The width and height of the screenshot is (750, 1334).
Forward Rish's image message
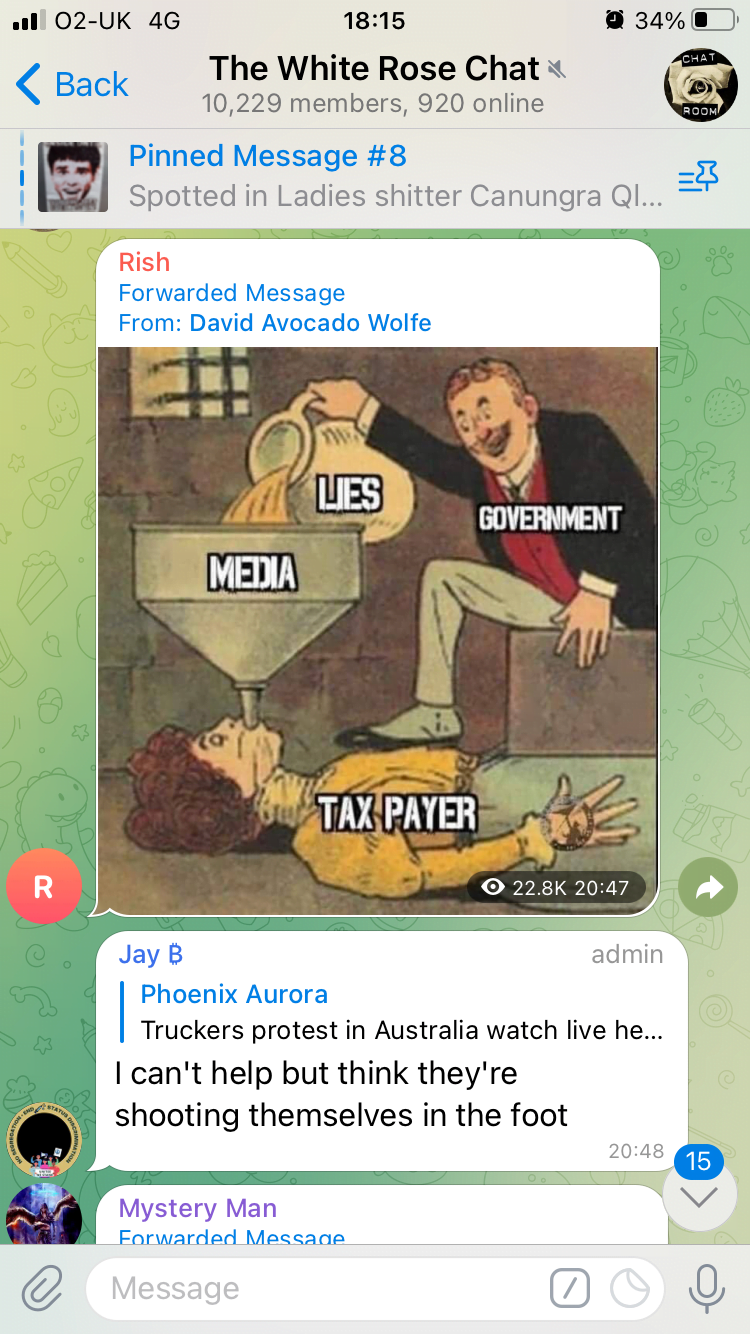tap(708, 886)
